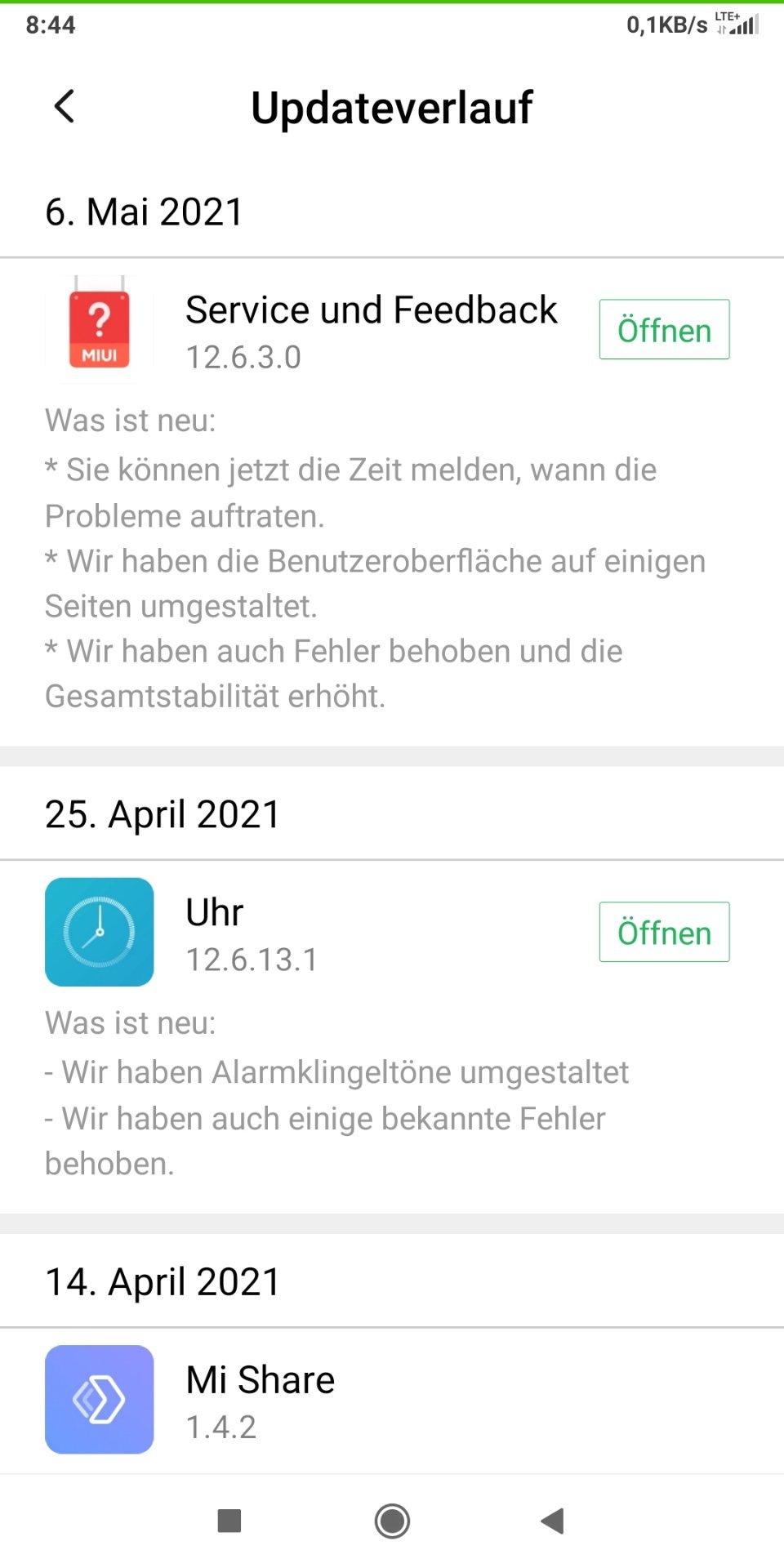Go back from Updateverlauf
The height and width of the screenshot is (1568, 784).
tap(65, 106)
